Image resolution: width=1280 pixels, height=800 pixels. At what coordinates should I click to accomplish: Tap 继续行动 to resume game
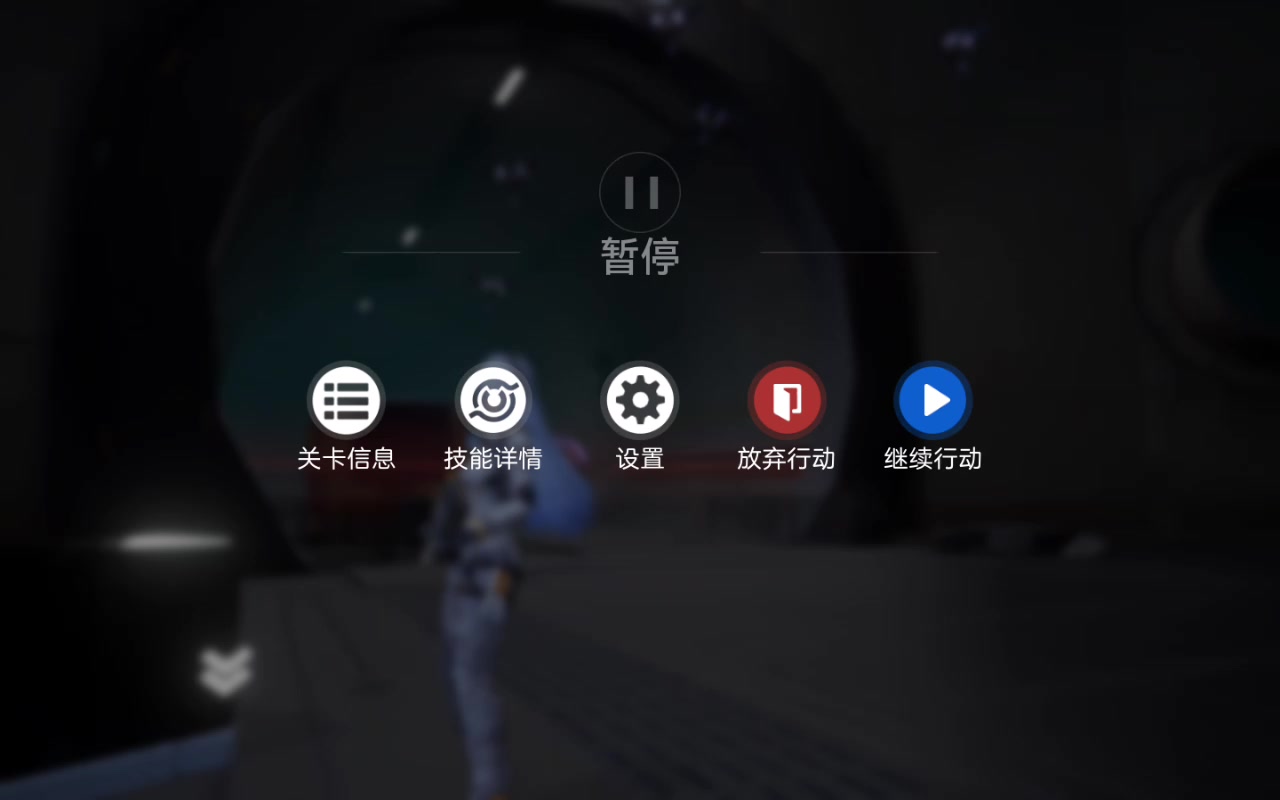[933, 401]
